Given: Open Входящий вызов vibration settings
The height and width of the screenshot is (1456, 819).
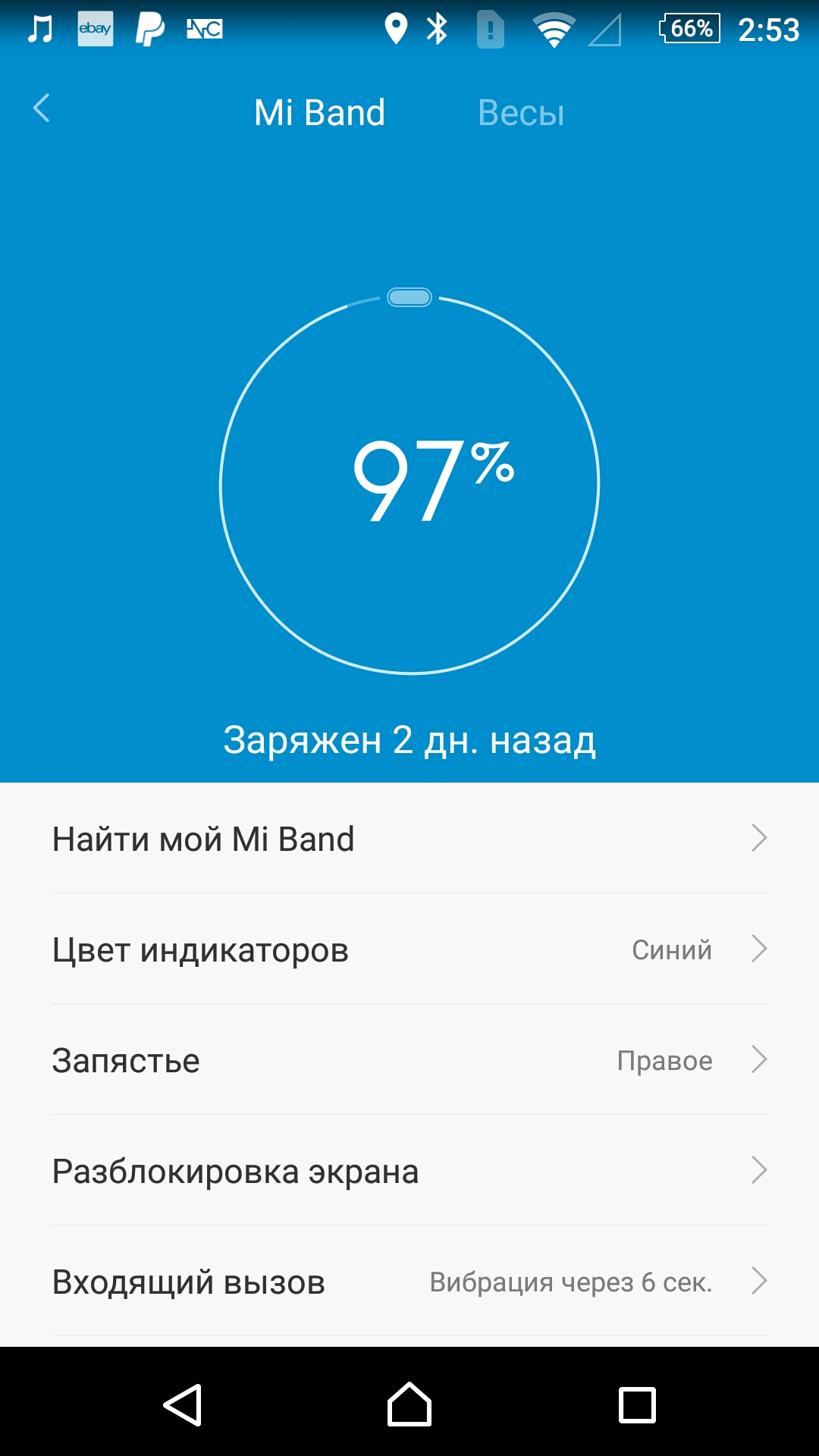Looking at the screenshot, I should 409,1282.
